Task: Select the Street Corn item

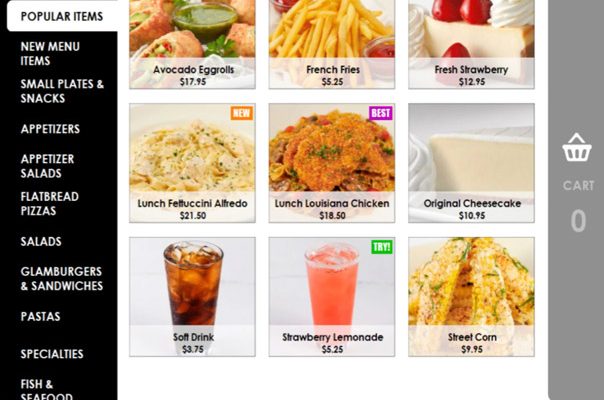Action: pos(471,296)
